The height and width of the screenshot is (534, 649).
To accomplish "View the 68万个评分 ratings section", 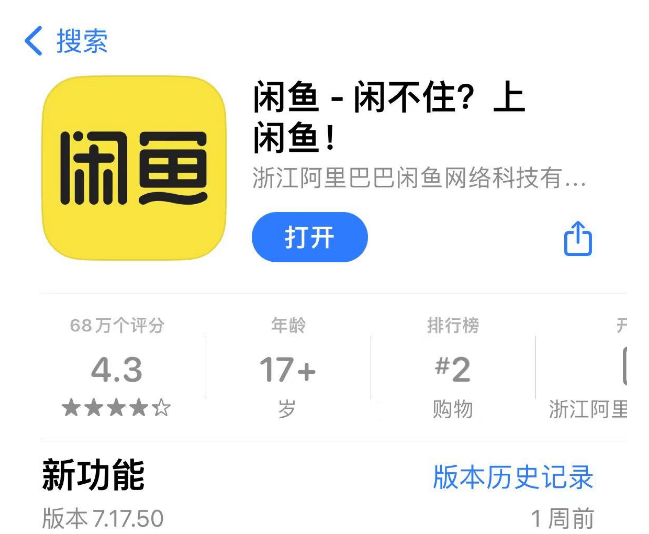I will pos(117,369).
